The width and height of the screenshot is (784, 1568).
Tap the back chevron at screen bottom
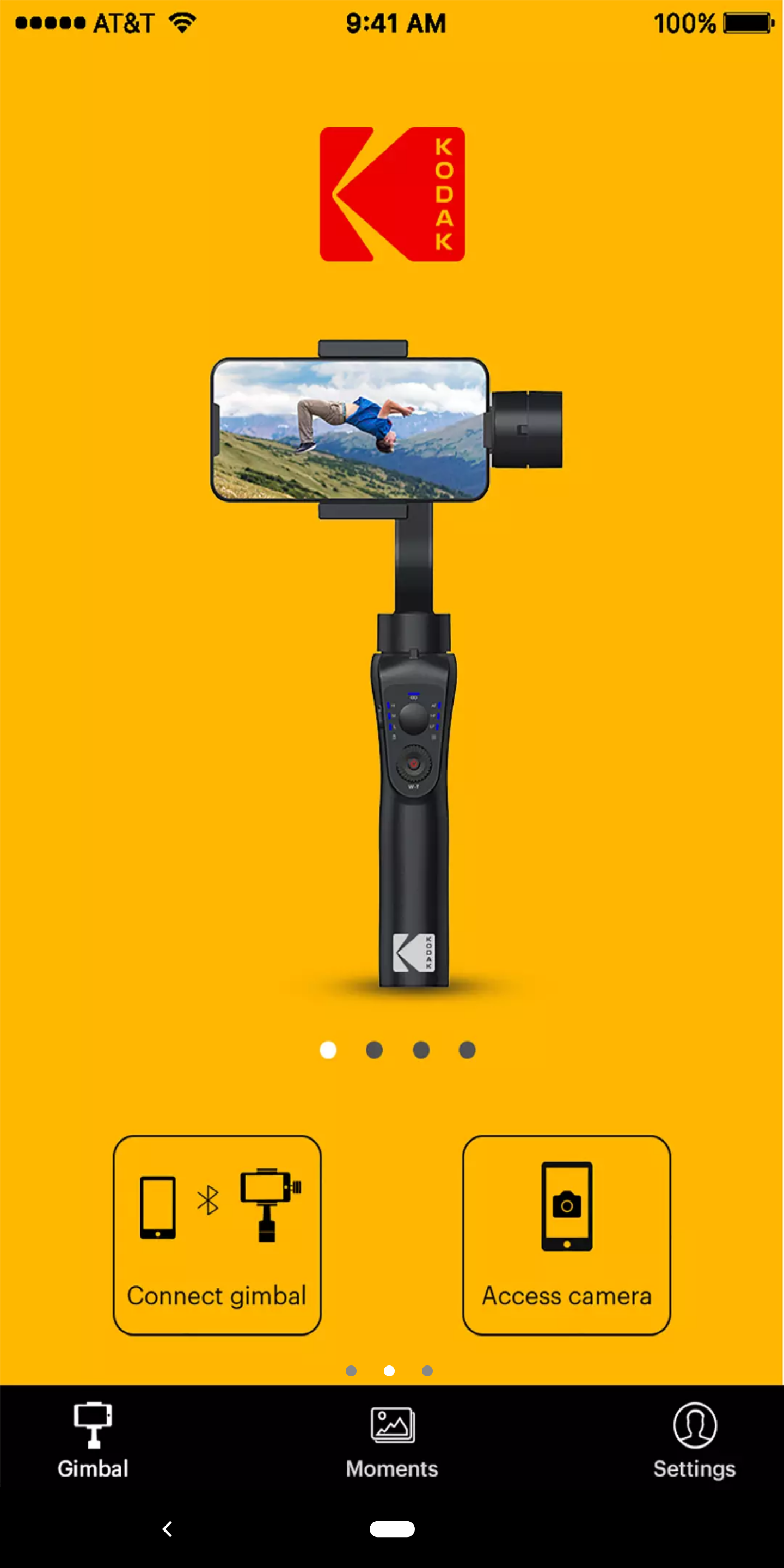[x=167, y=1530]
